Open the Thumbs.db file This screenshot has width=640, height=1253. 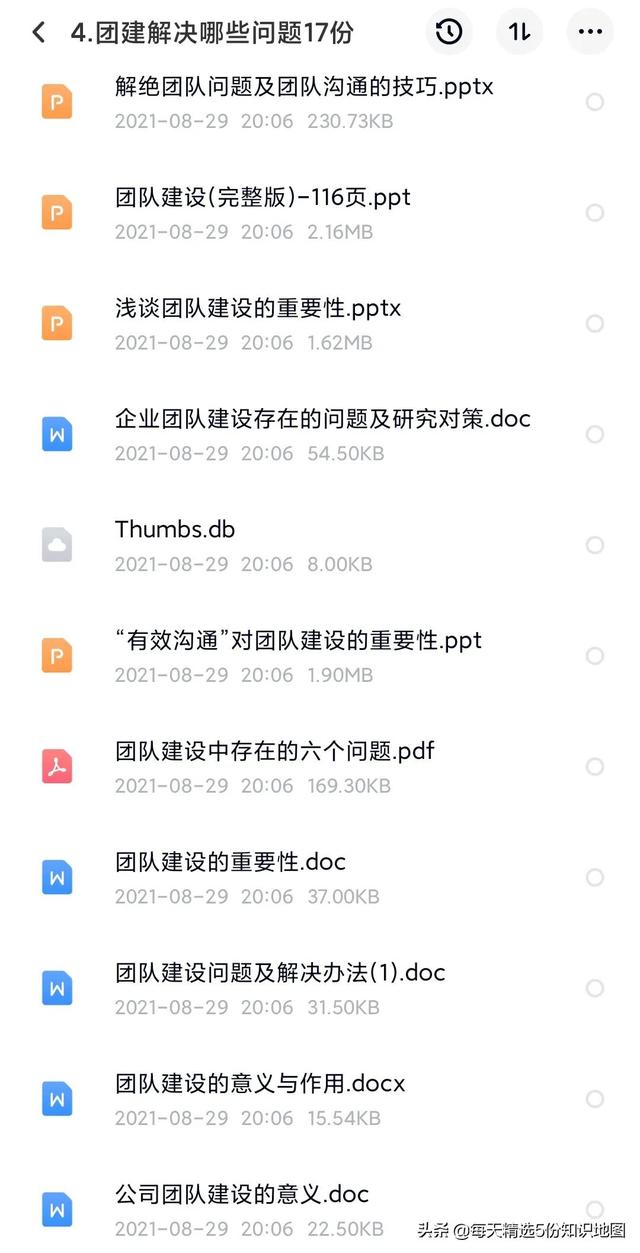coord(175,530)
